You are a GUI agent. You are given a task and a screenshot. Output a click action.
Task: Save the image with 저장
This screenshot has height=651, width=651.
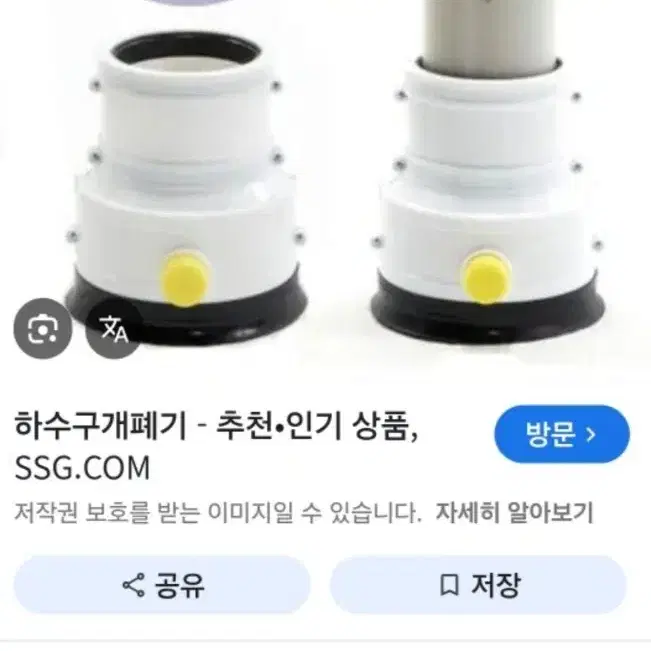click(480, 585)
